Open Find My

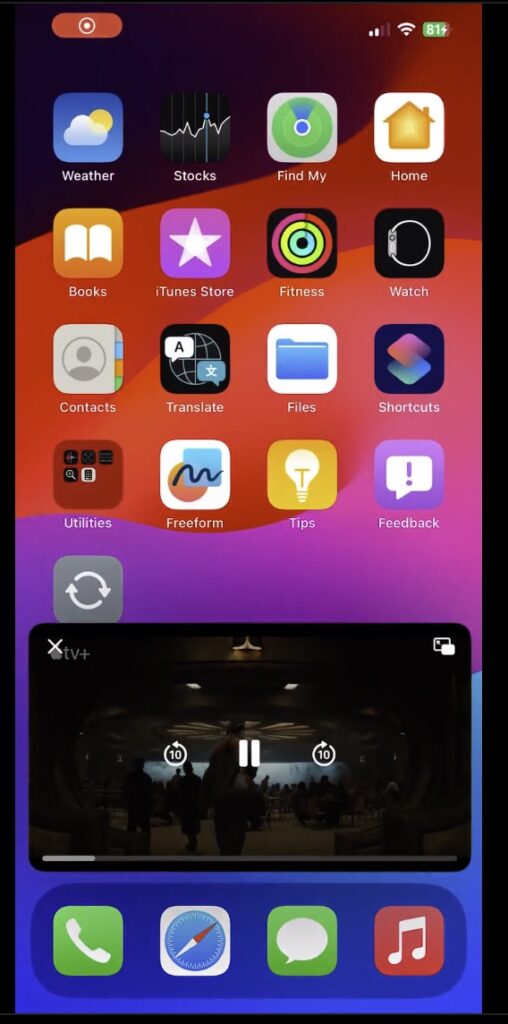(302, 127)
